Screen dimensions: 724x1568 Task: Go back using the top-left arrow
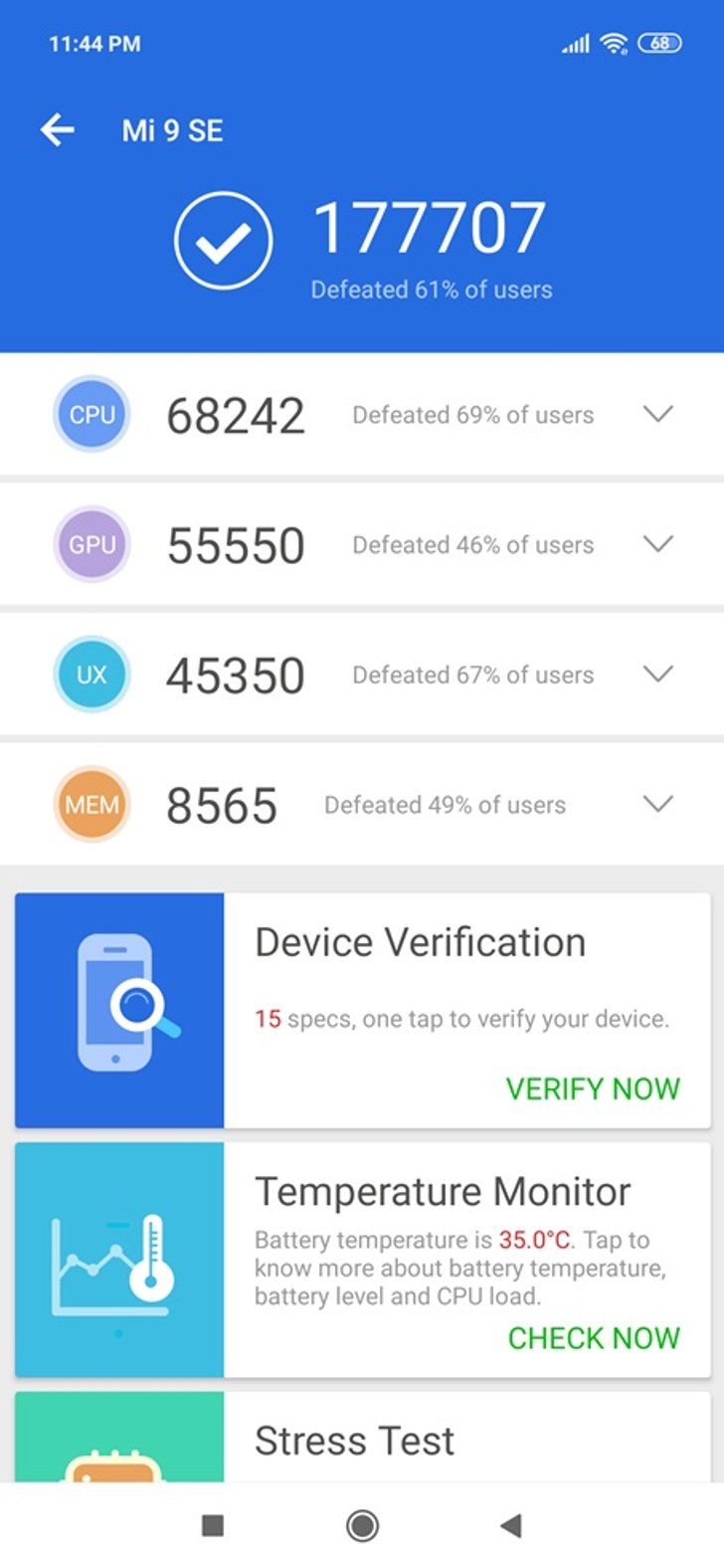tap(58, 130)
